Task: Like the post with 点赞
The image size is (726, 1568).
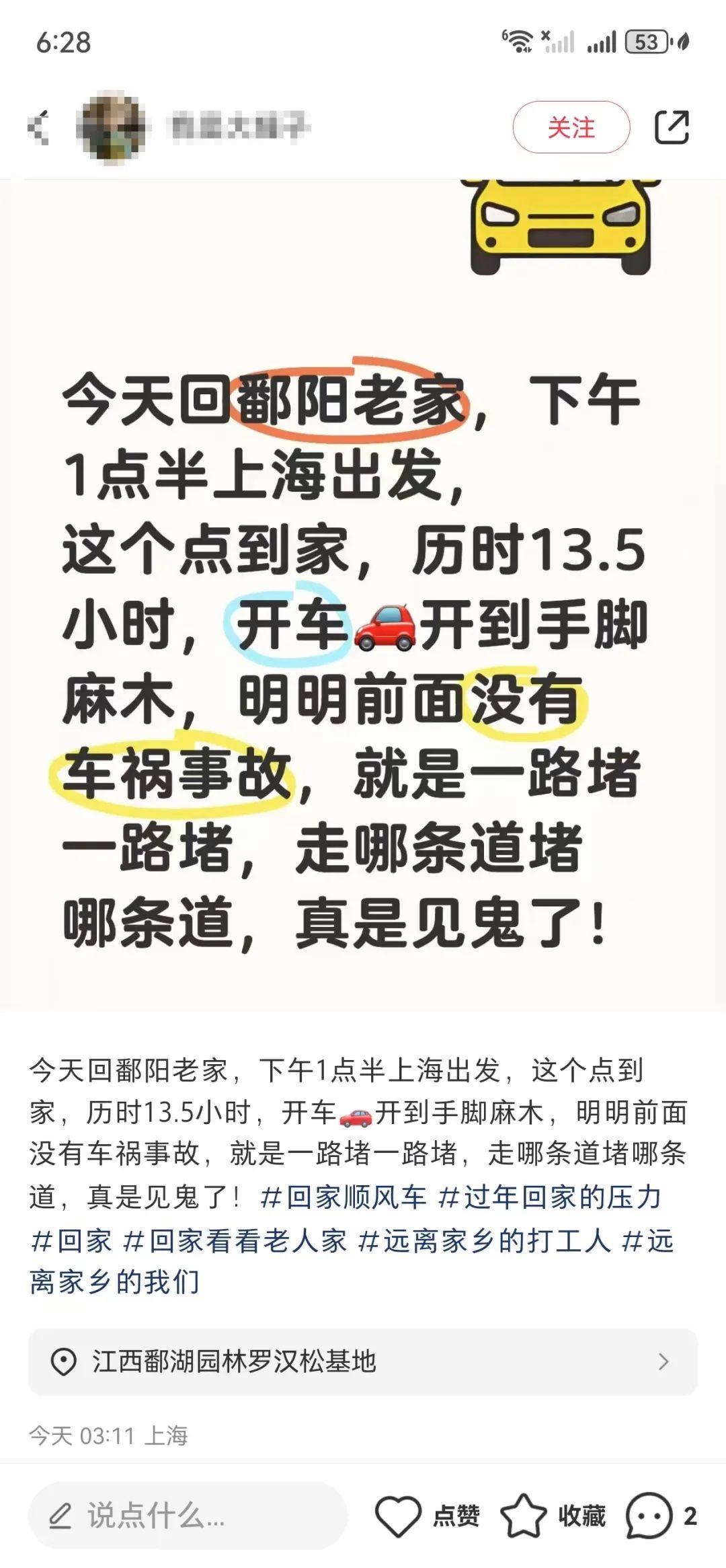Action: pos(428,1516)
